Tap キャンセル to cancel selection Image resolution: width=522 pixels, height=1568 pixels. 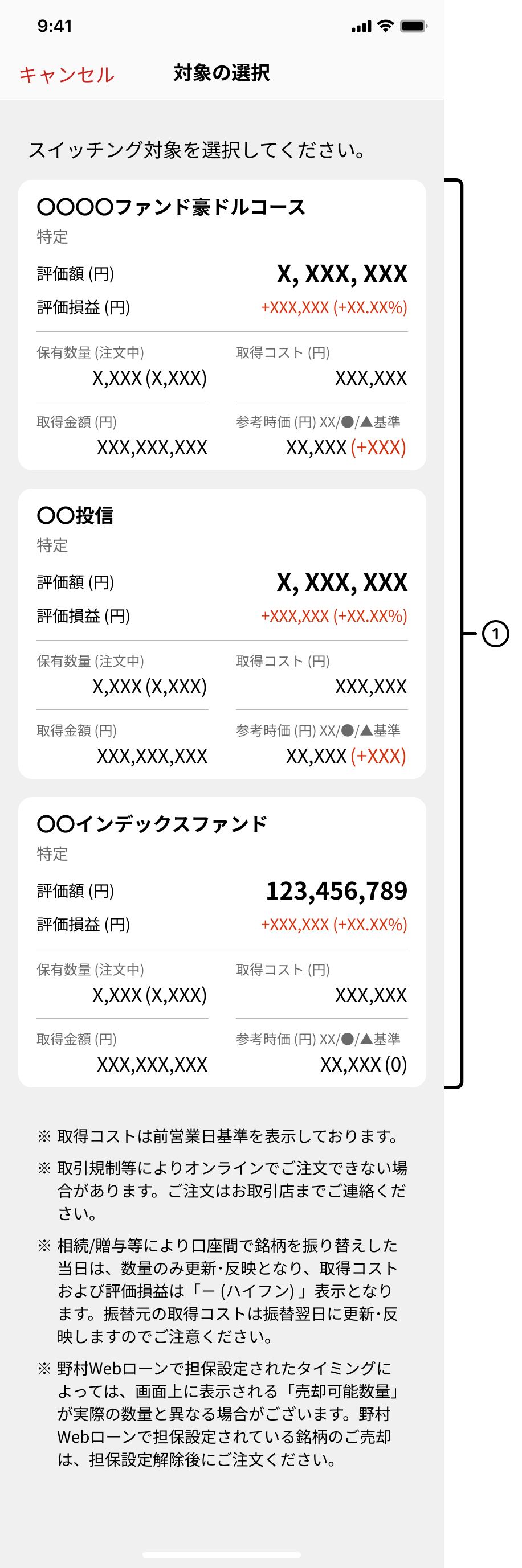click(67, 74)
